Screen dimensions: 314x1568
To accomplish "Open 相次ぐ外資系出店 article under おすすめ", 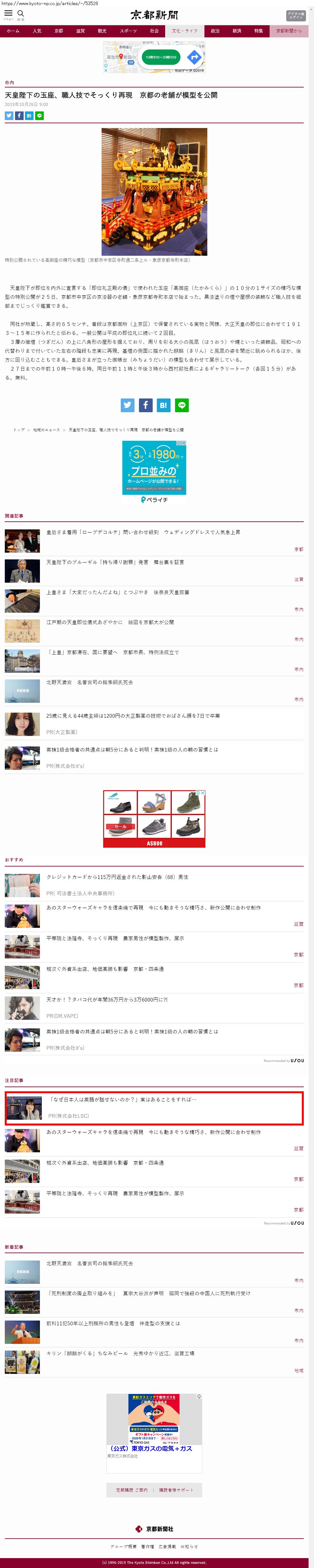I will (x=105, y=968).
